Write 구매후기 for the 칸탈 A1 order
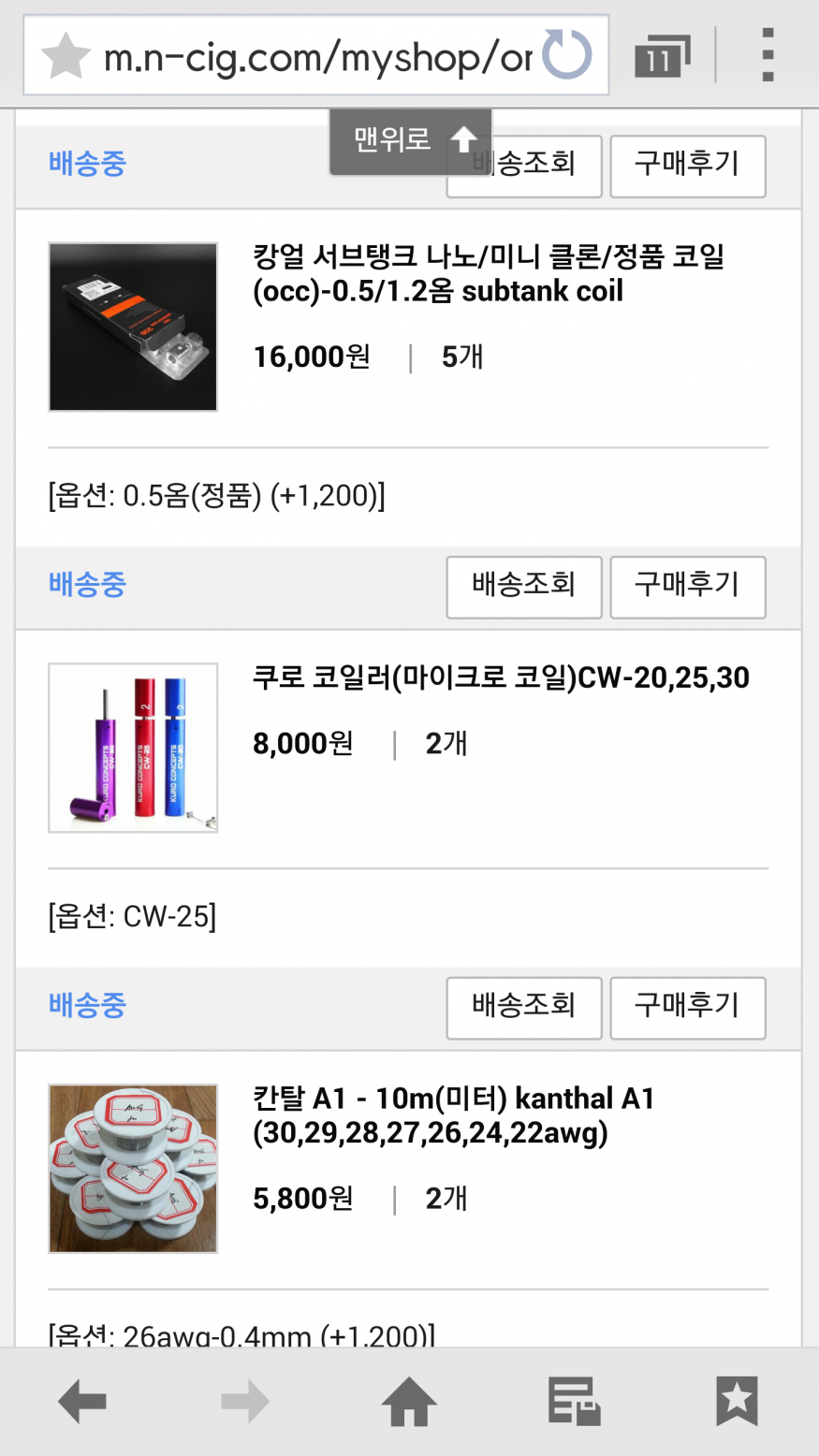The image size is (819, 1456). [688, 1008]
